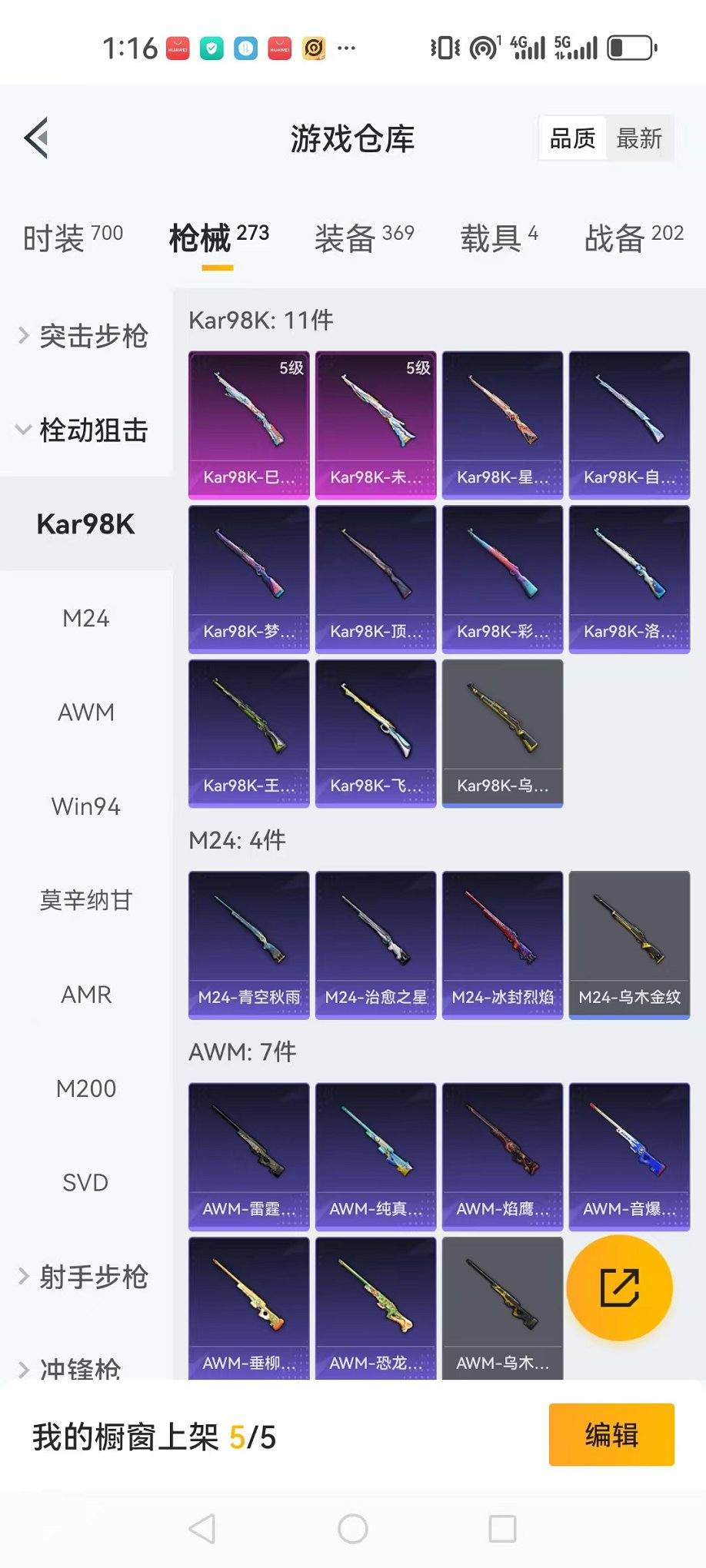The width and height of the screenshot is (706, 1568).
Task: Open the AWM-雷霆 skin tile
Action: point(249,1156)
